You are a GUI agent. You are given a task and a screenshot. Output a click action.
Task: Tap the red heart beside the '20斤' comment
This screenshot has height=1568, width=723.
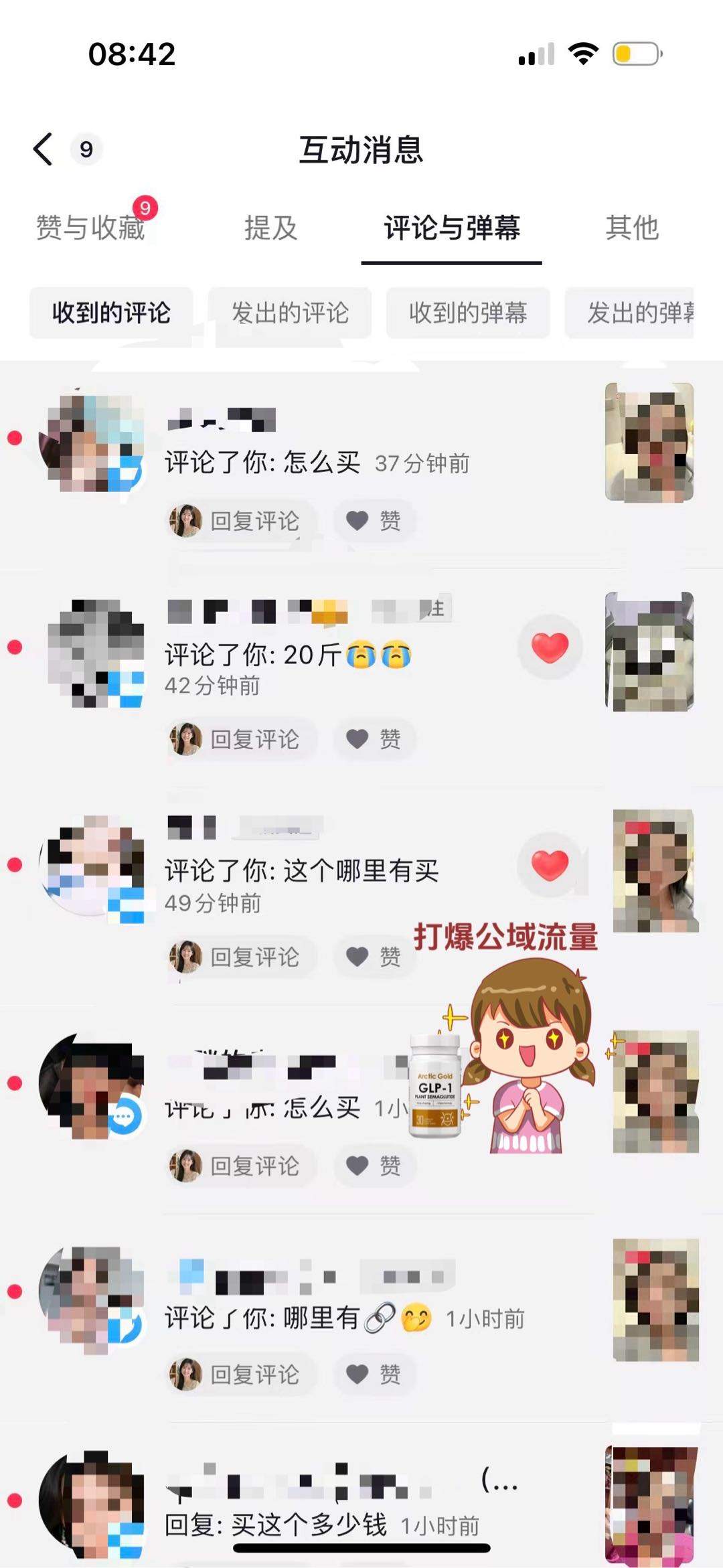tap(550, 645)
